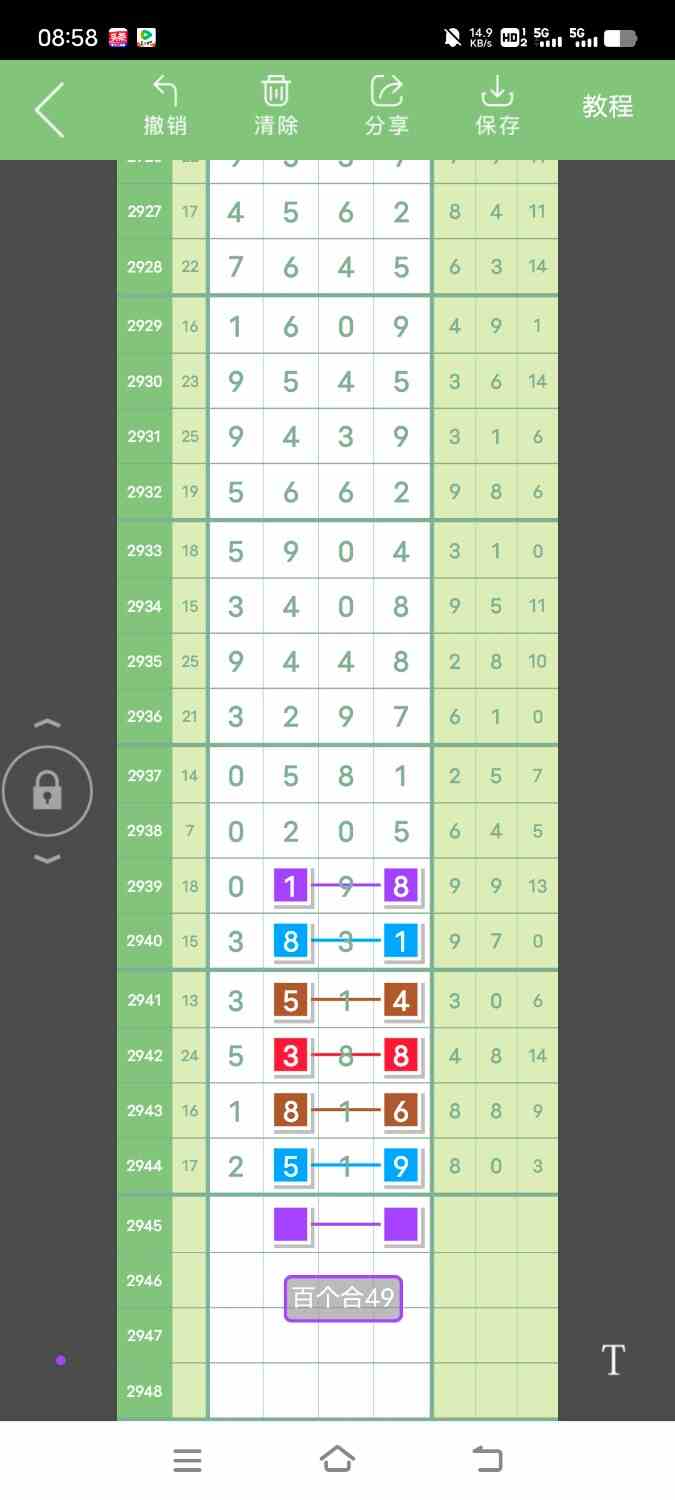Pick the purple color dot
The width and height of the screenshot is (675, 1500).
[x=61, y=1360]
